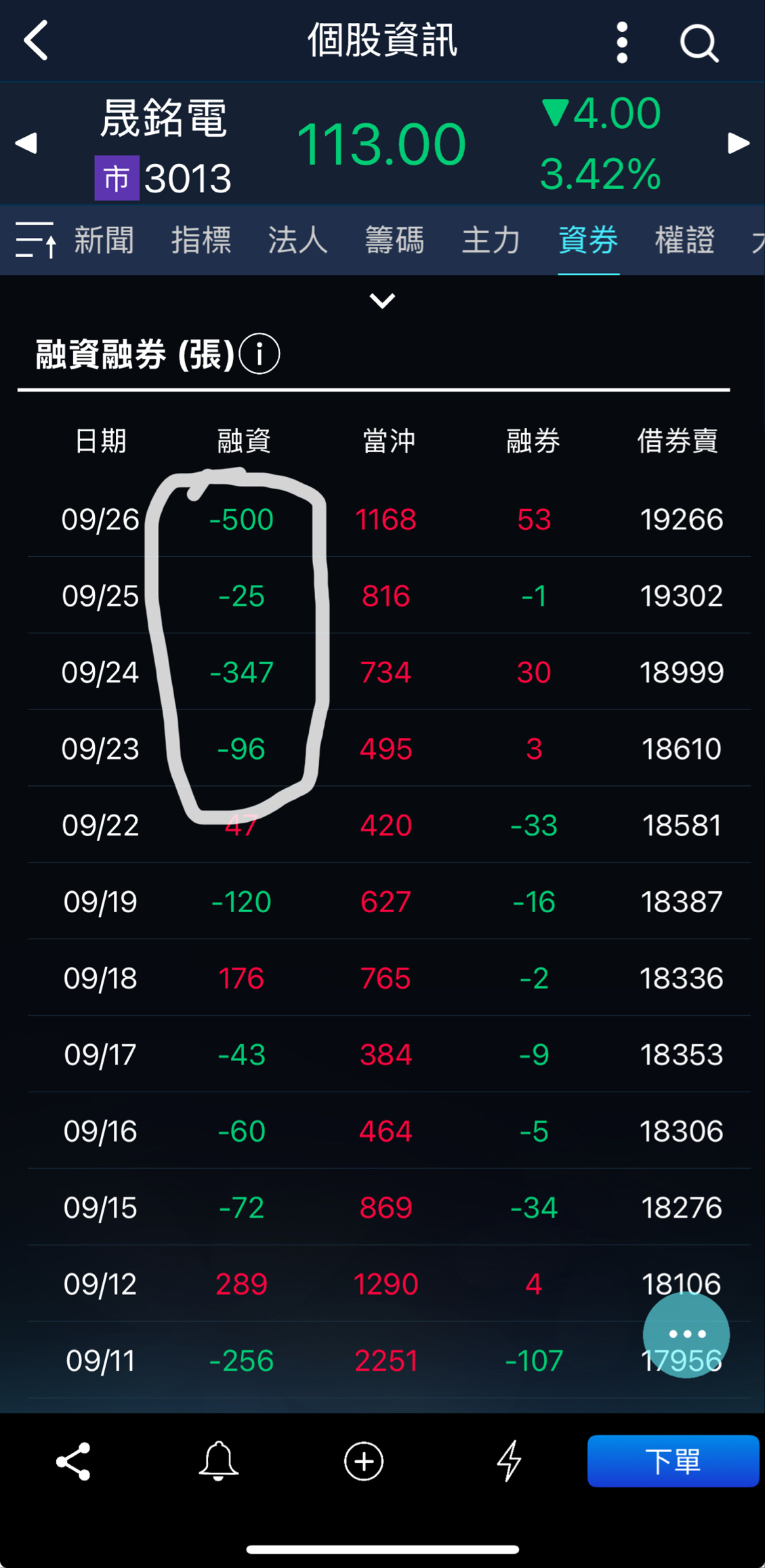Share this stock page
Screen dimensions: 765x1568
[x=73, y=1461]
